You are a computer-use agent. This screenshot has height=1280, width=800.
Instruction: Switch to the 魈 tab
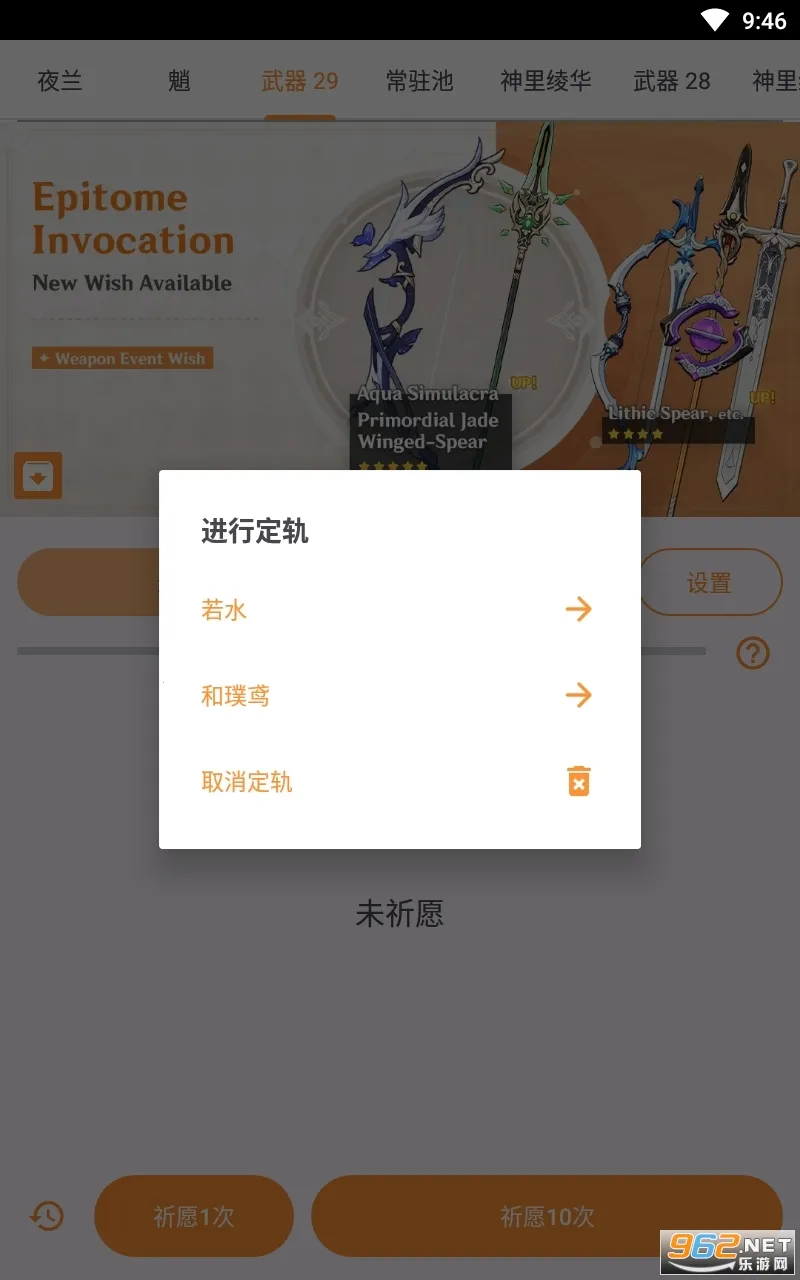pos(179,81)
